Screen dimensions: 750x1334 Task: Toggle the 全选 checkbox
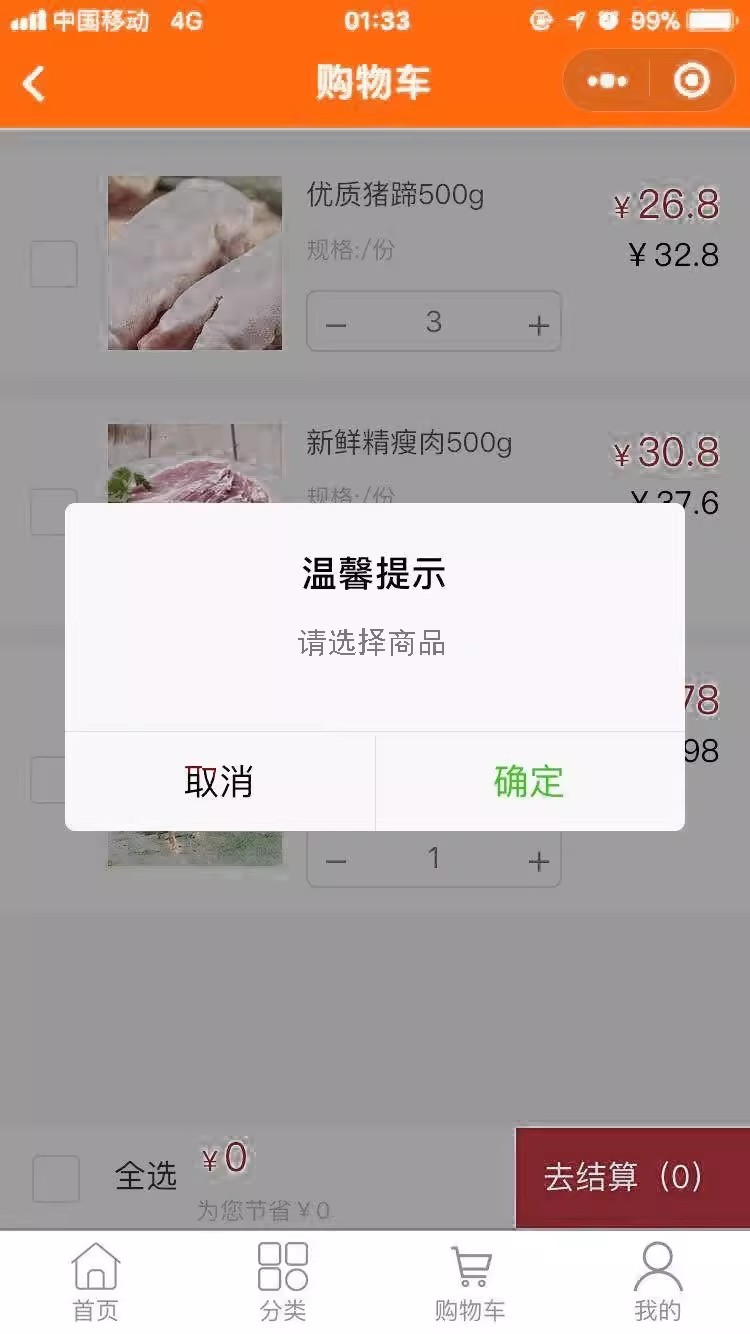click(56, 1178)
